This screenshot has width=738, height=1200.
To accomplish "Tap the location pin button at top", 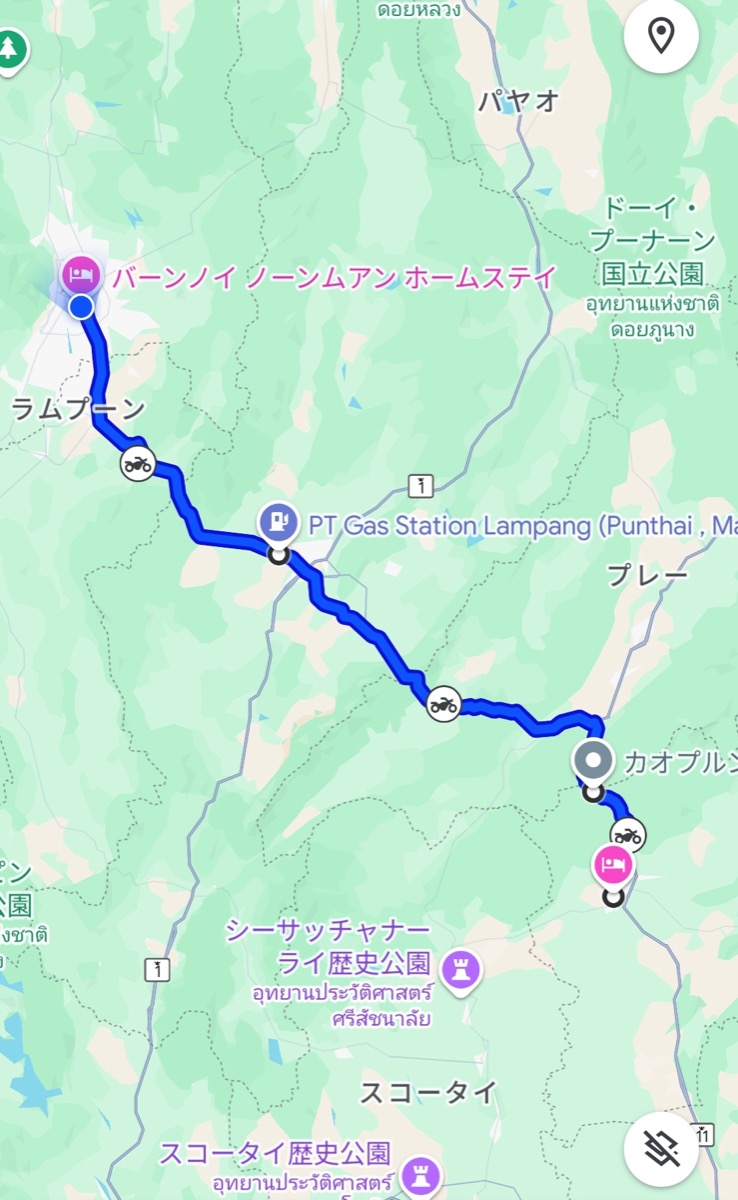I will (x=660, y=37).
